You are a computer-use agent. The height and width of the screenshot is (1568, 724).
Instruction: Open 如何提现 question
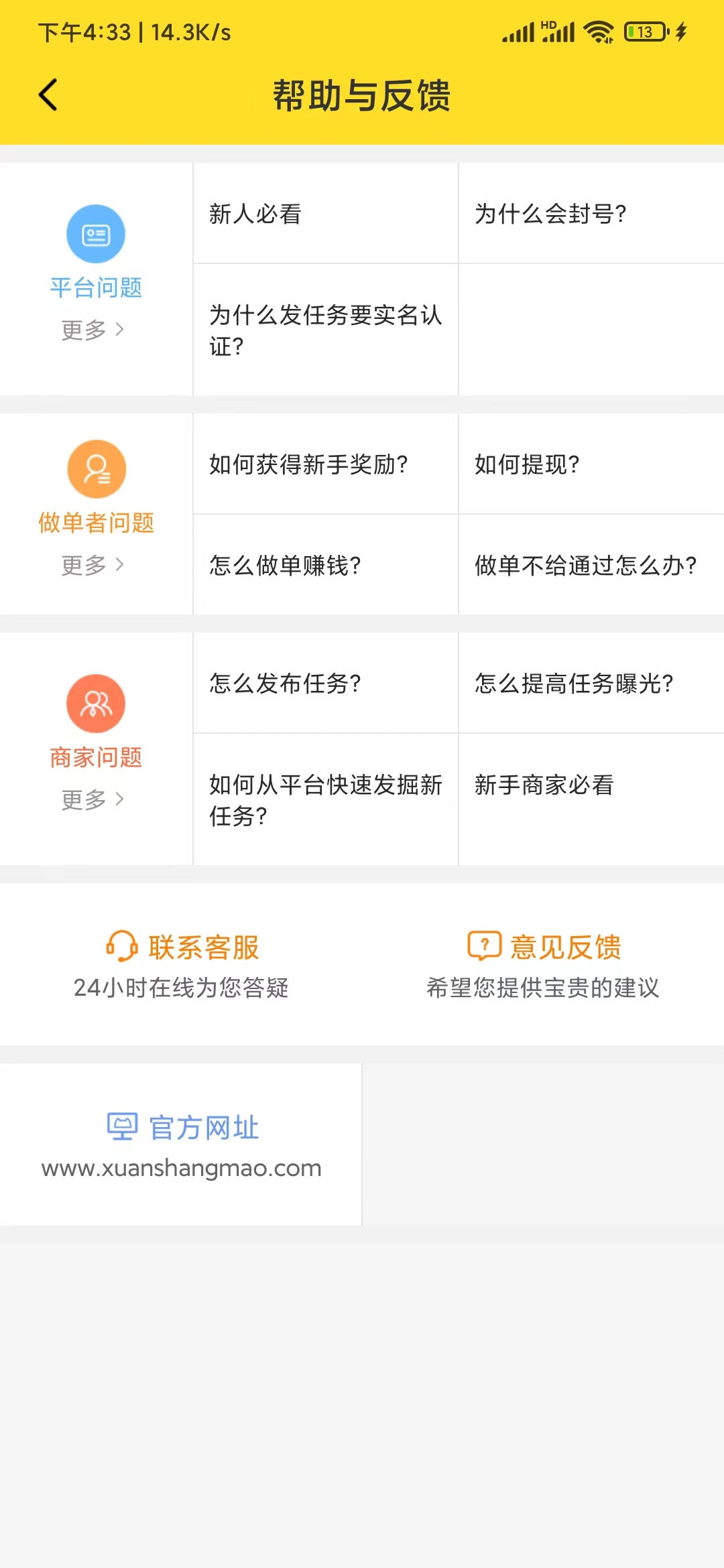click(x=526, y=464)
